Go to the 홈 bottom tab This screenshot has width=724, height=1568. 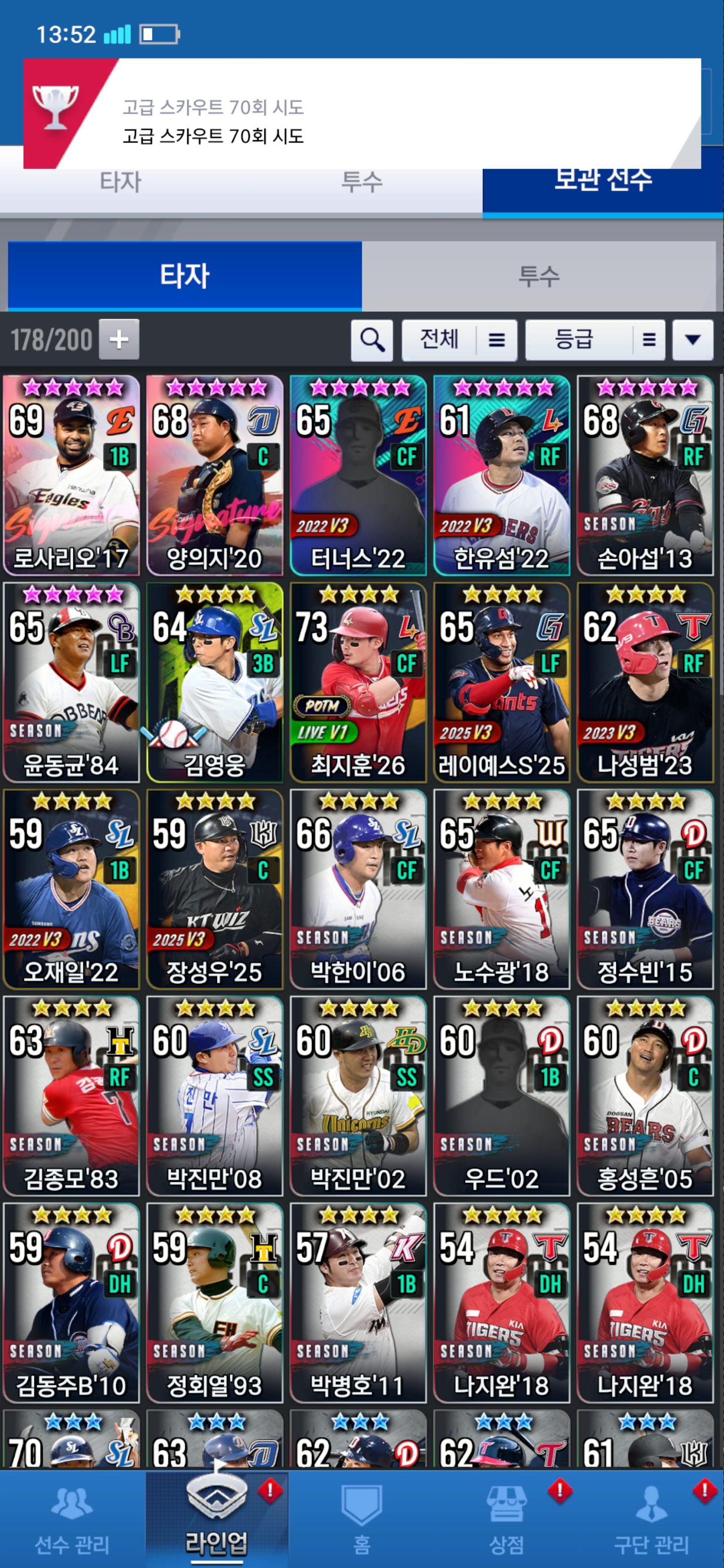(x=361, y=1520)
